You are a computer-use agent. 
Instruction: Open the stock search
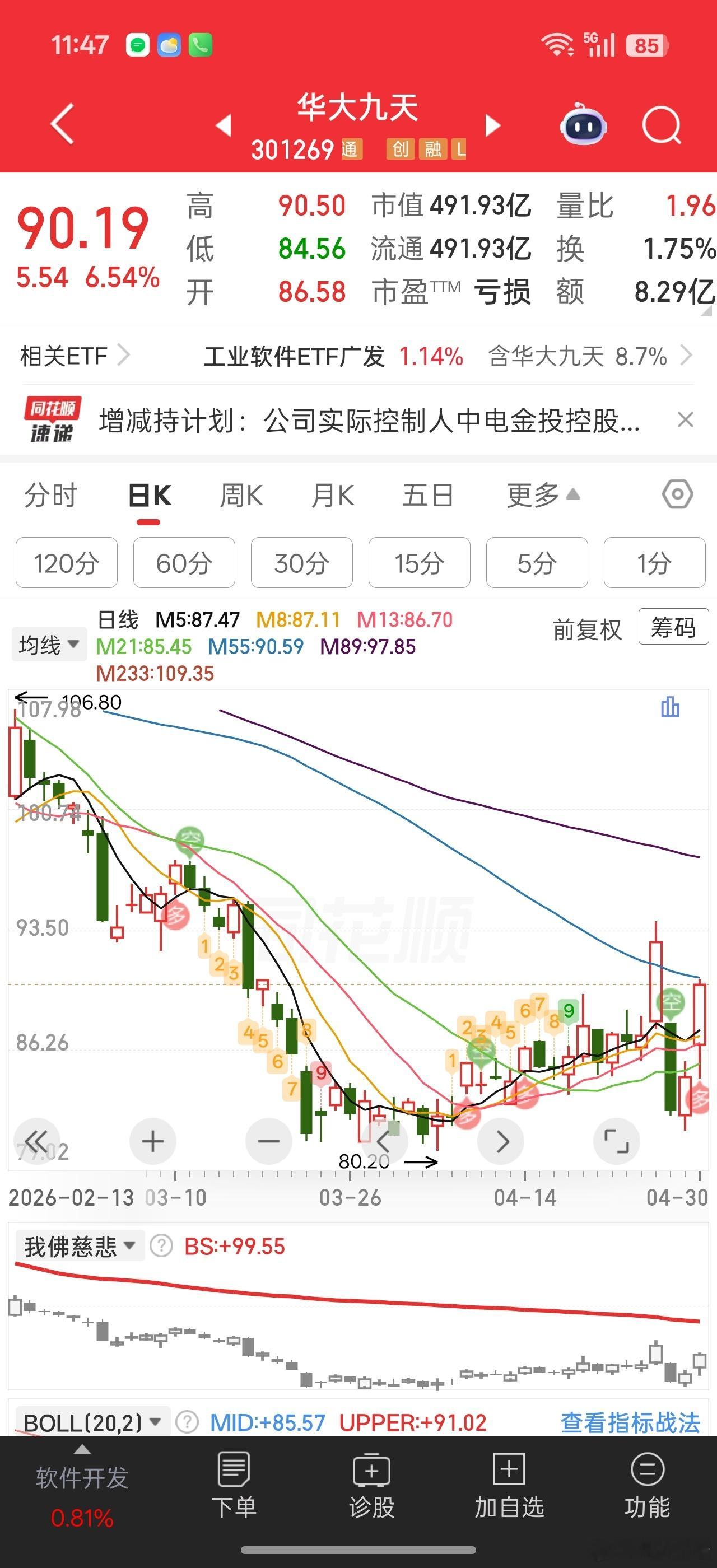point(661,125)
